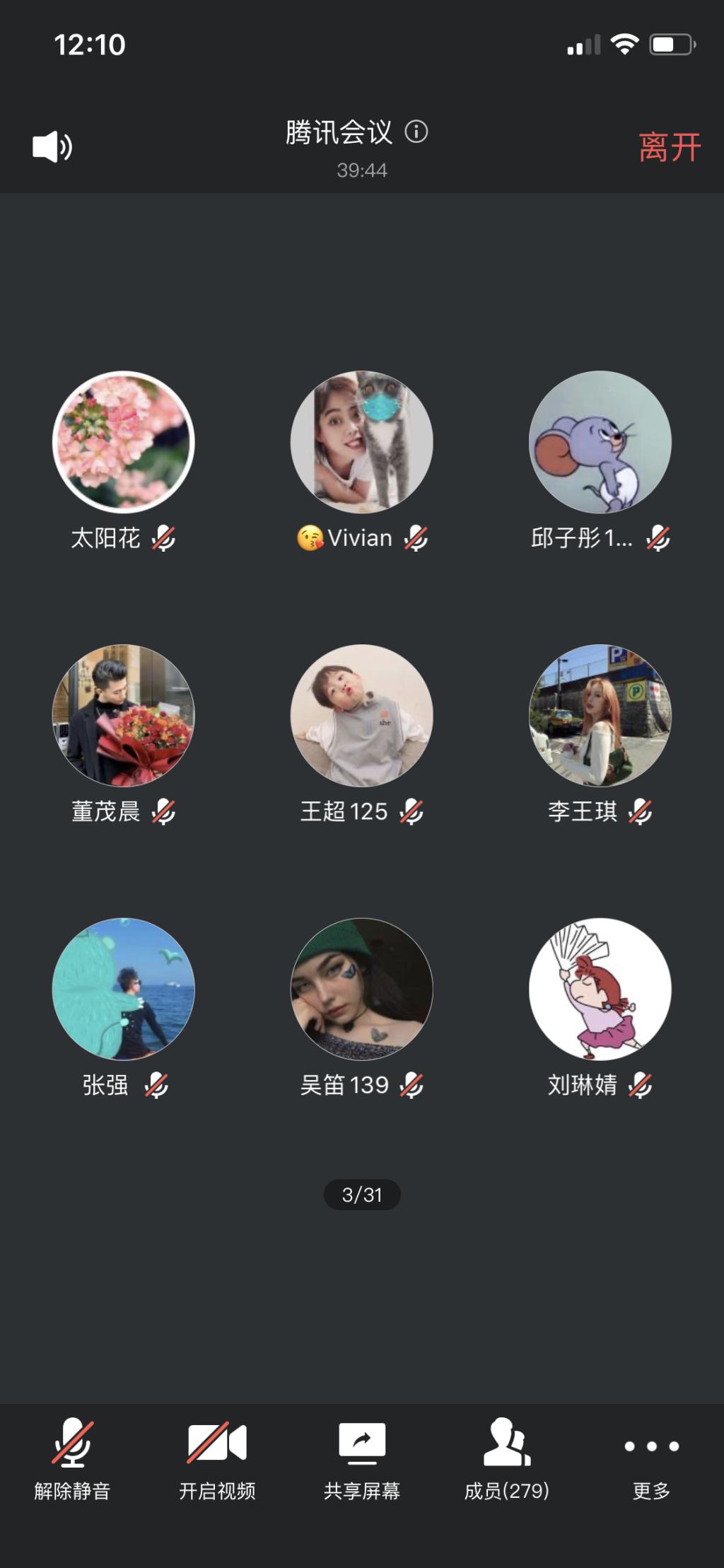Screen dimensions: 724x1568
Task: Tap the avatar of 邱子彤
Action: [x=600, y=442]
